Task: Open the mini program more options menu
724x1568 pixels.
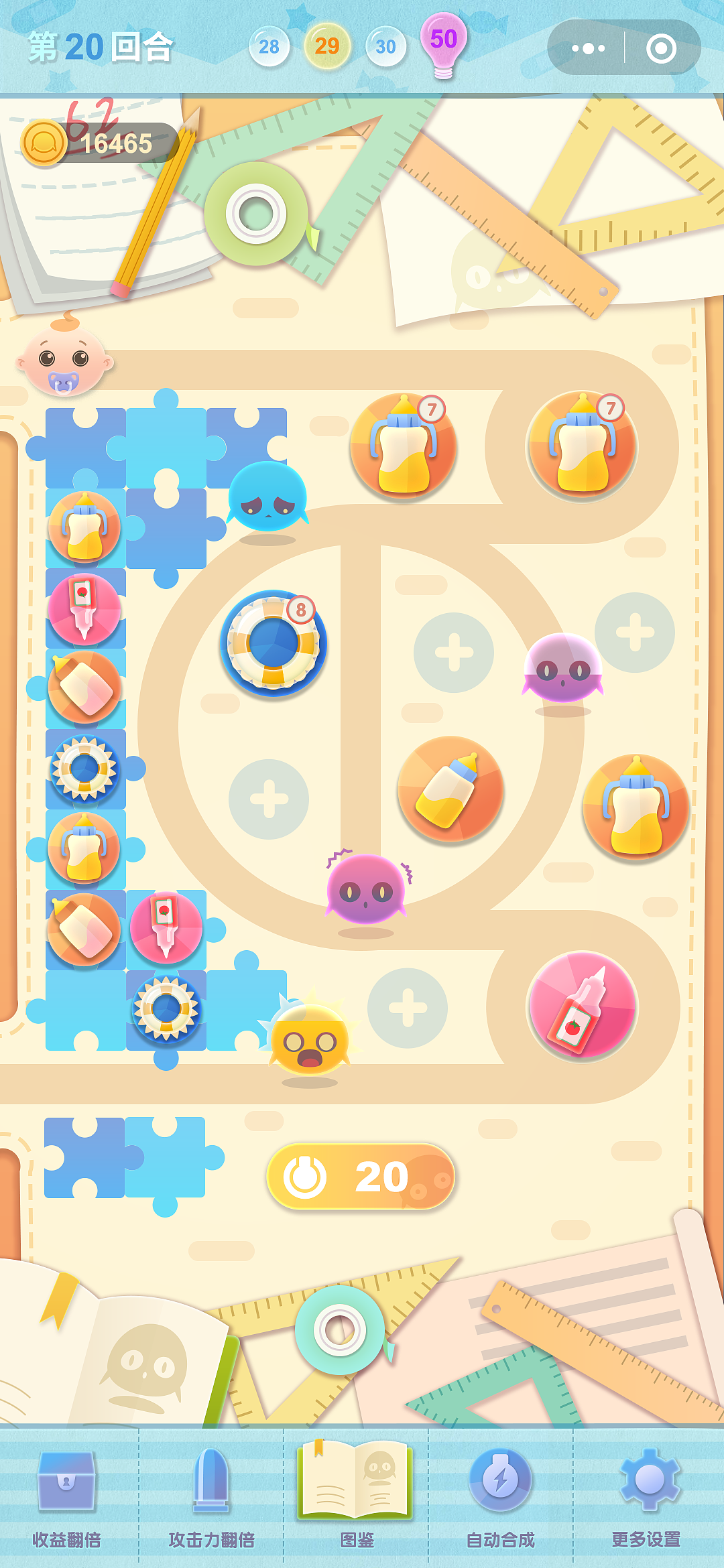Action: 588,48
